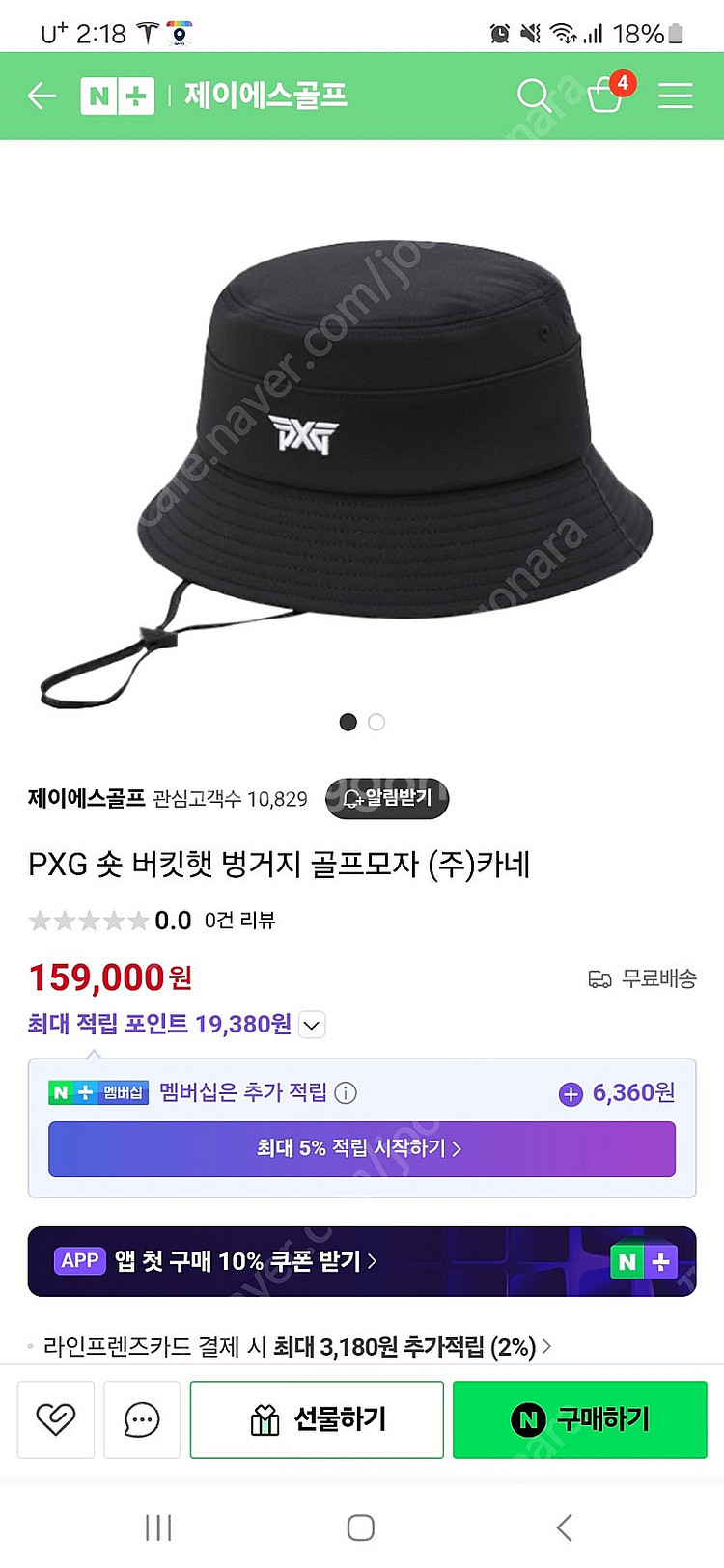
Task: Start 최대 5% 적립 시작하기
Action: (x=361, y=1148)
